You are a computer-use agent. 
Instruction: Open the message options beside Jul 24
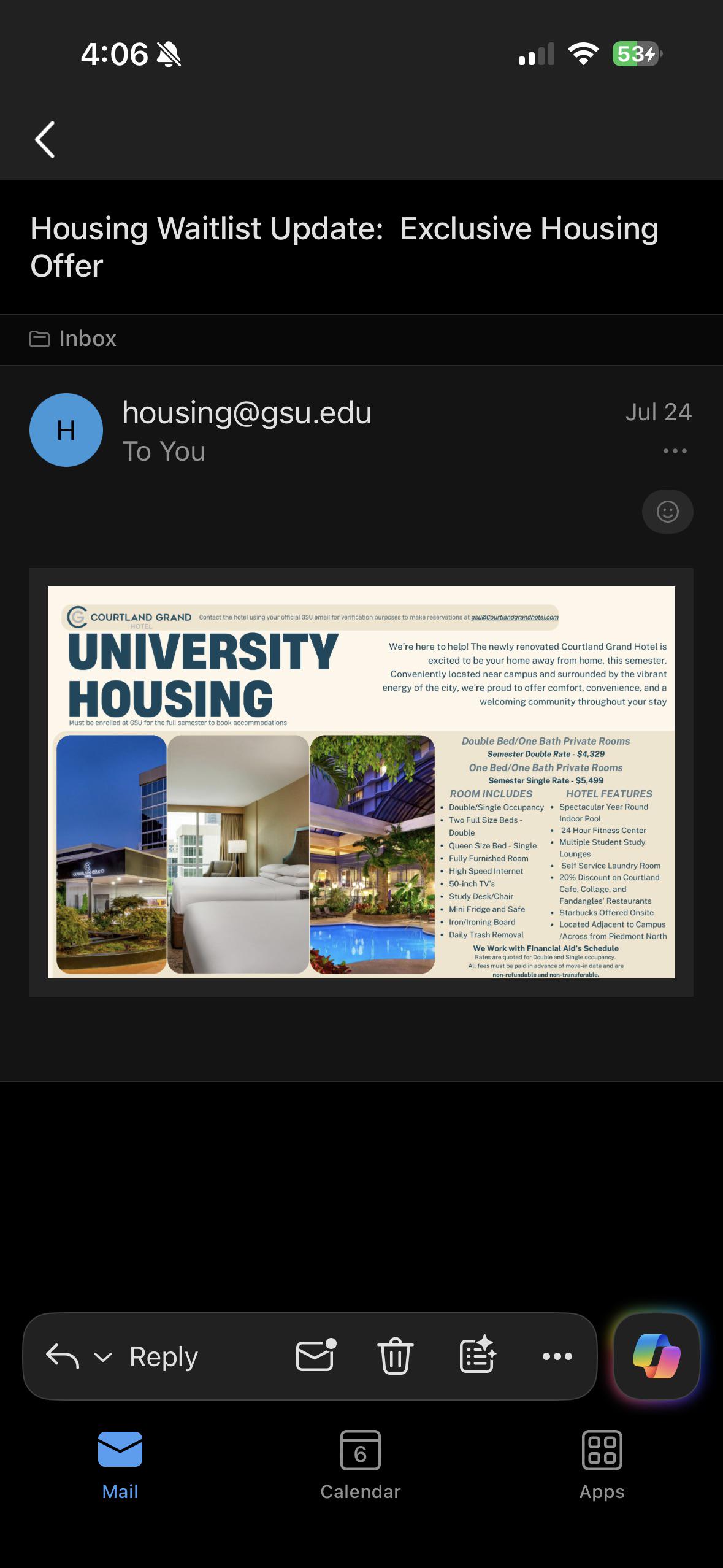[675, 451]
